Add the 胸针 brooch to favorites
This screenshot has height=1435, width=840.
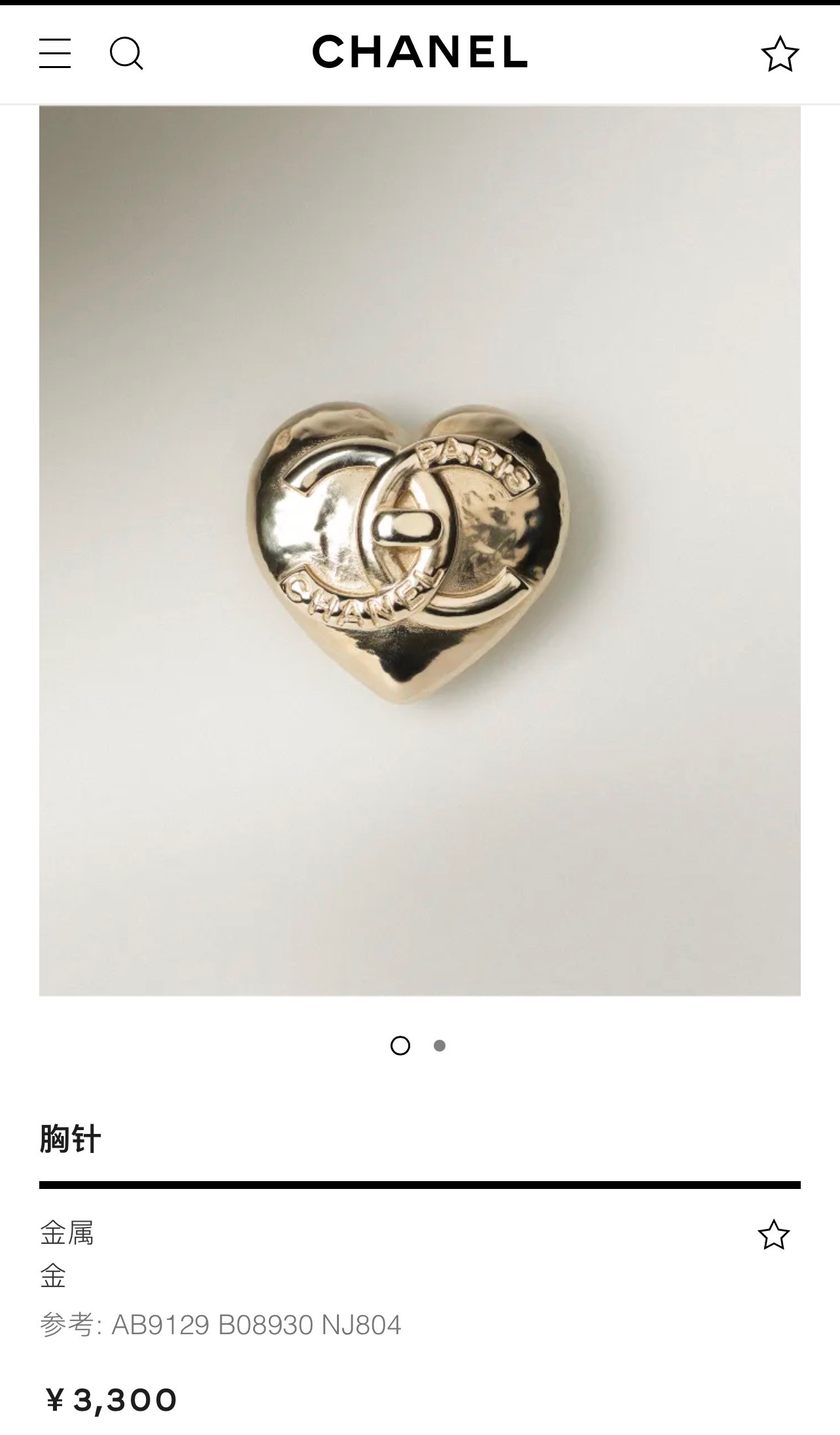coord(773,1235)
